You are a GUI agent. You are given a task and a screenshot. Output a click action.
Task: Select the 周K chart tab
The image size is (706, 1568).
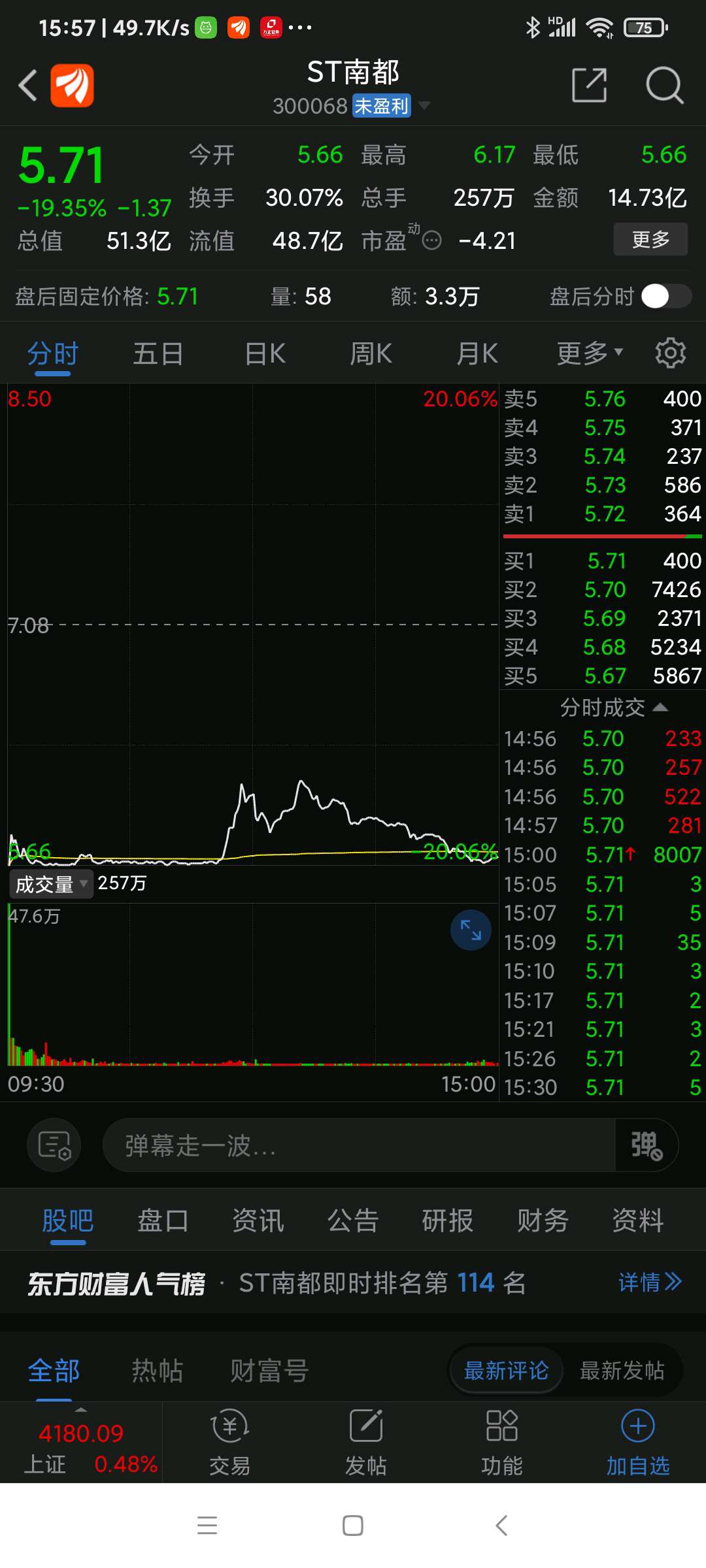(371, 353)
